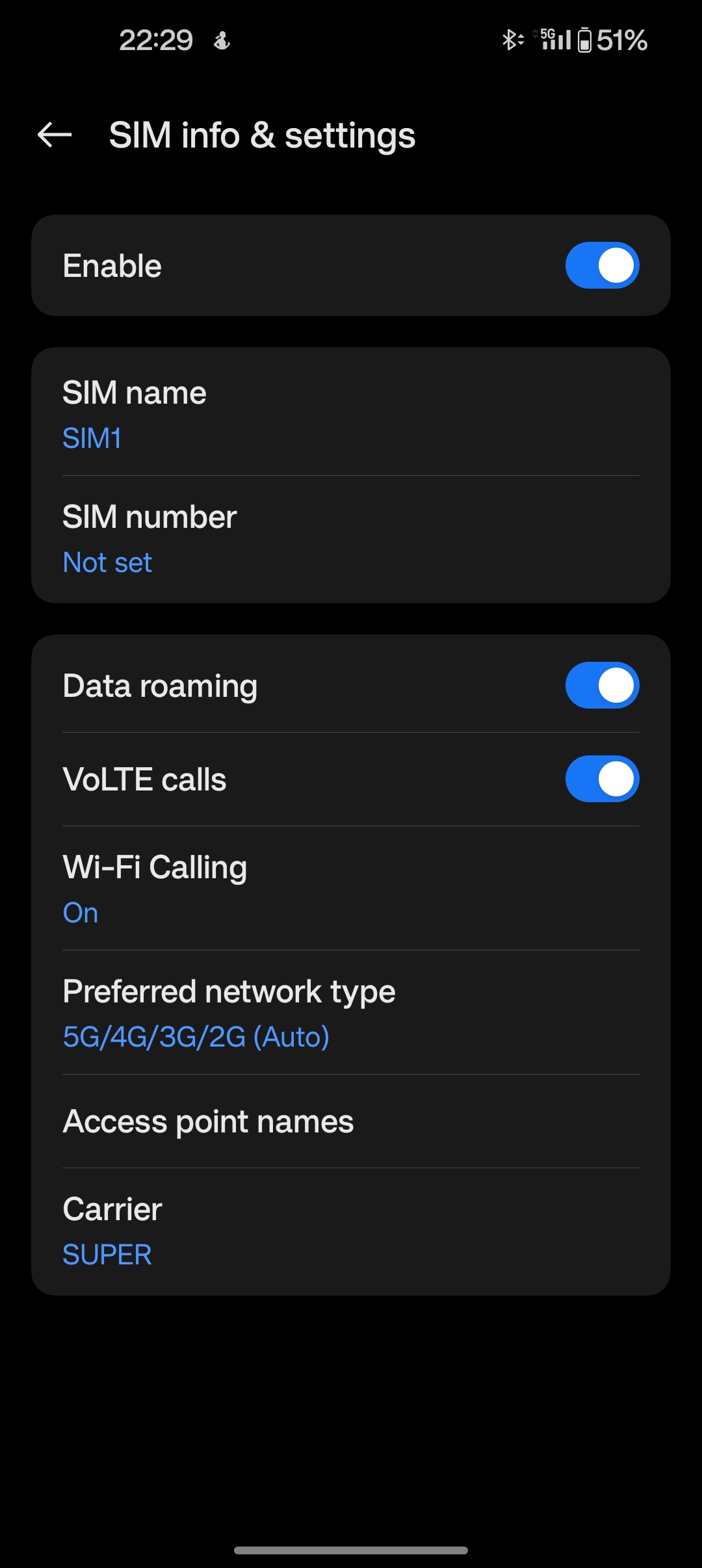
Task: Open Access point names
Action: 351,1121
